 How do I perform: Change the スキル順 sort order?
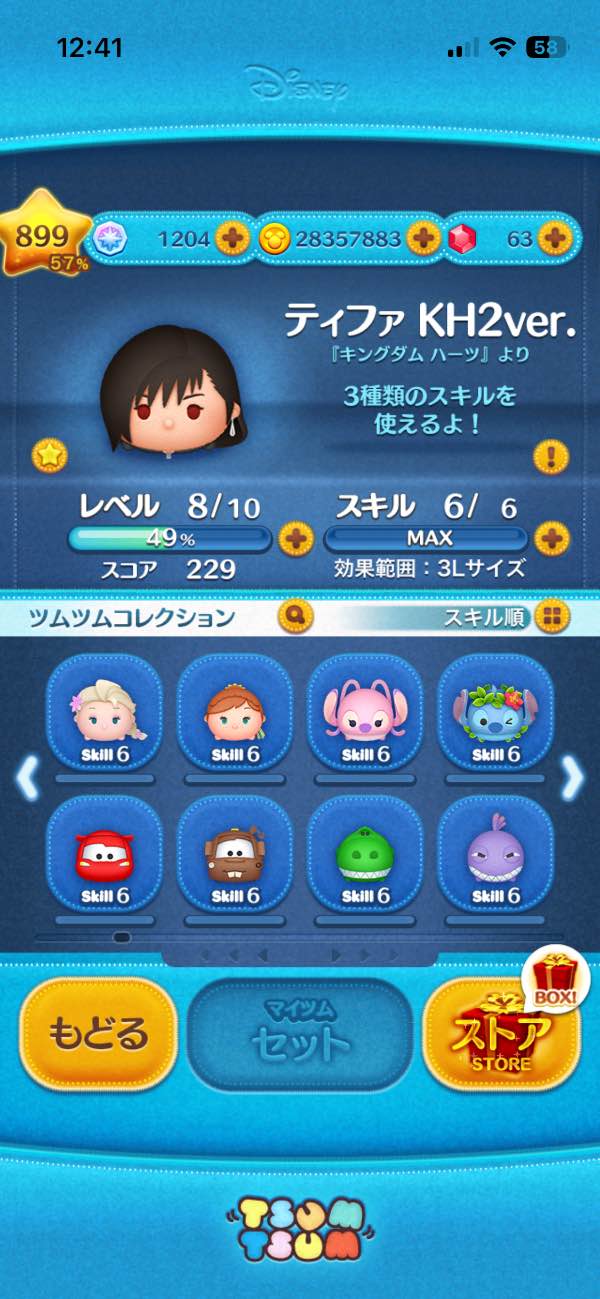(x=549, y=617)
